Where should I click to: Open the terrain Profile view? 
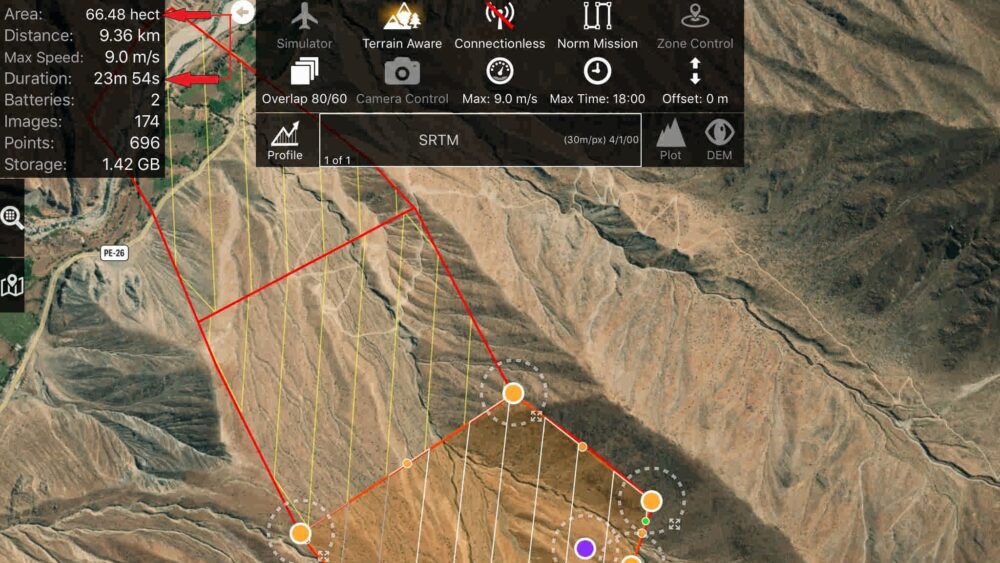[x=285, y=140]
